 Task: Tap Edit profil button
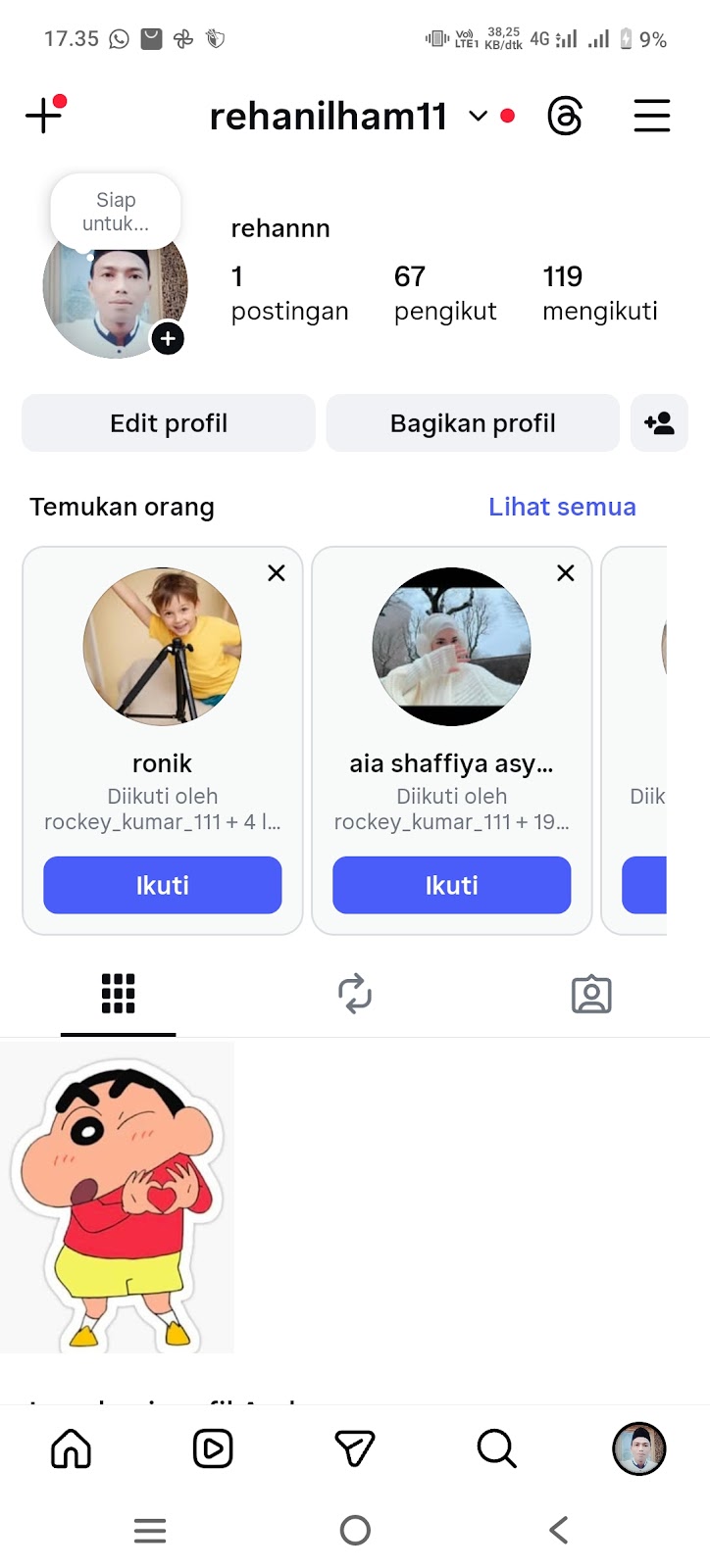point(169,423)
